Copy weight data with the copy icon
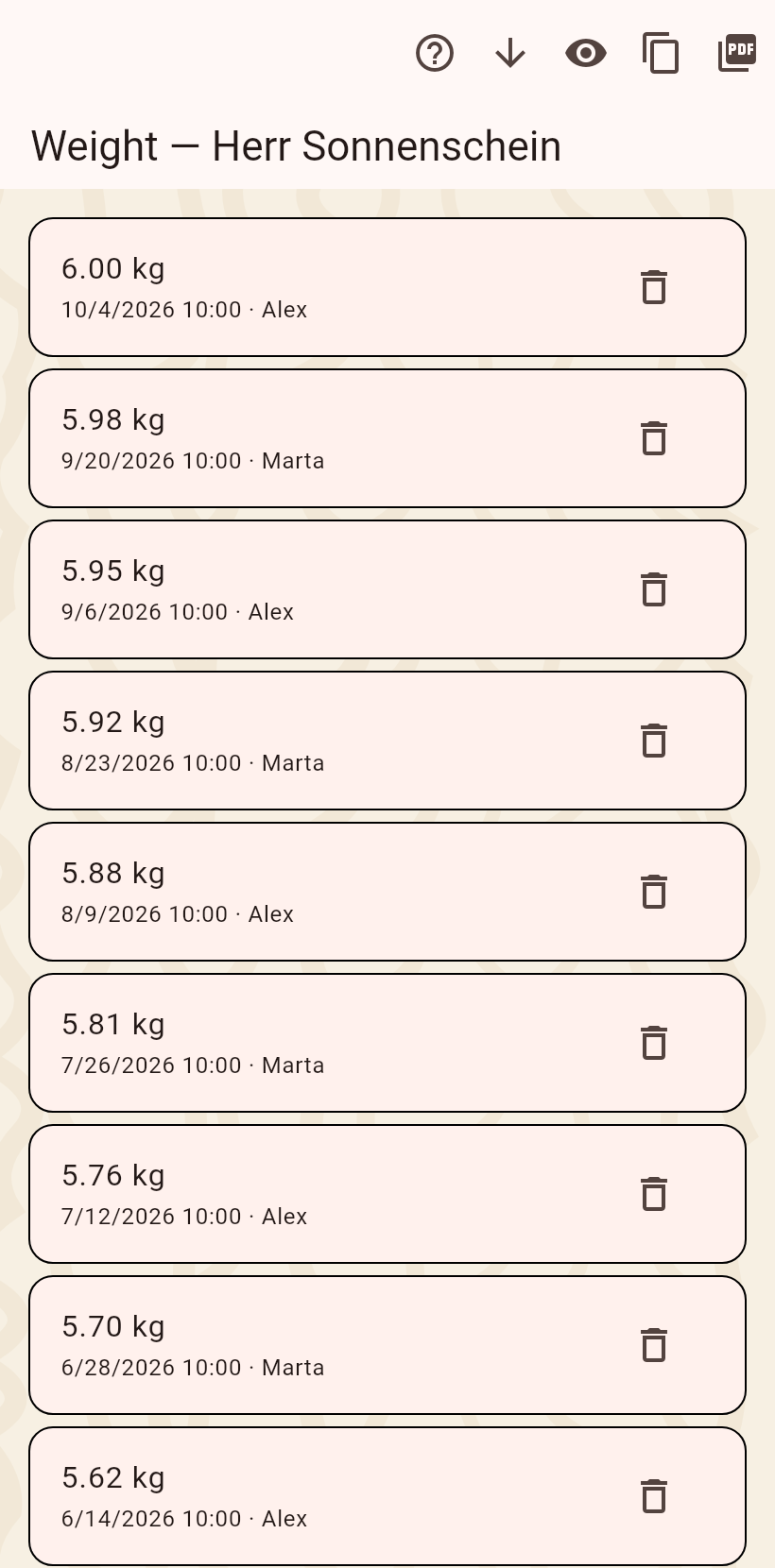Viewport: 775px width, 1568px height. (x=661, y=53)
